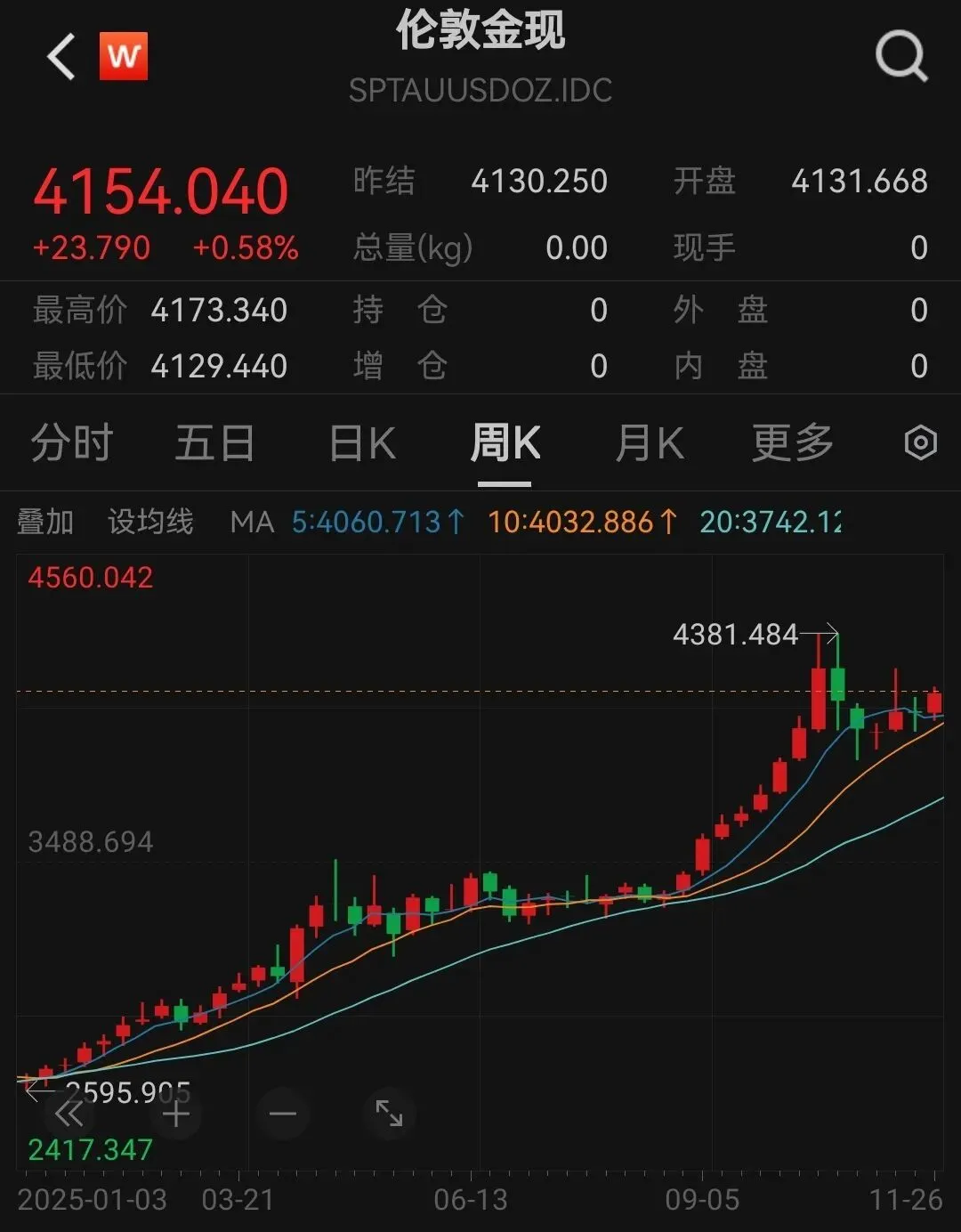
Task: Open 设均线 moving average settings
Action: [150, 522]
